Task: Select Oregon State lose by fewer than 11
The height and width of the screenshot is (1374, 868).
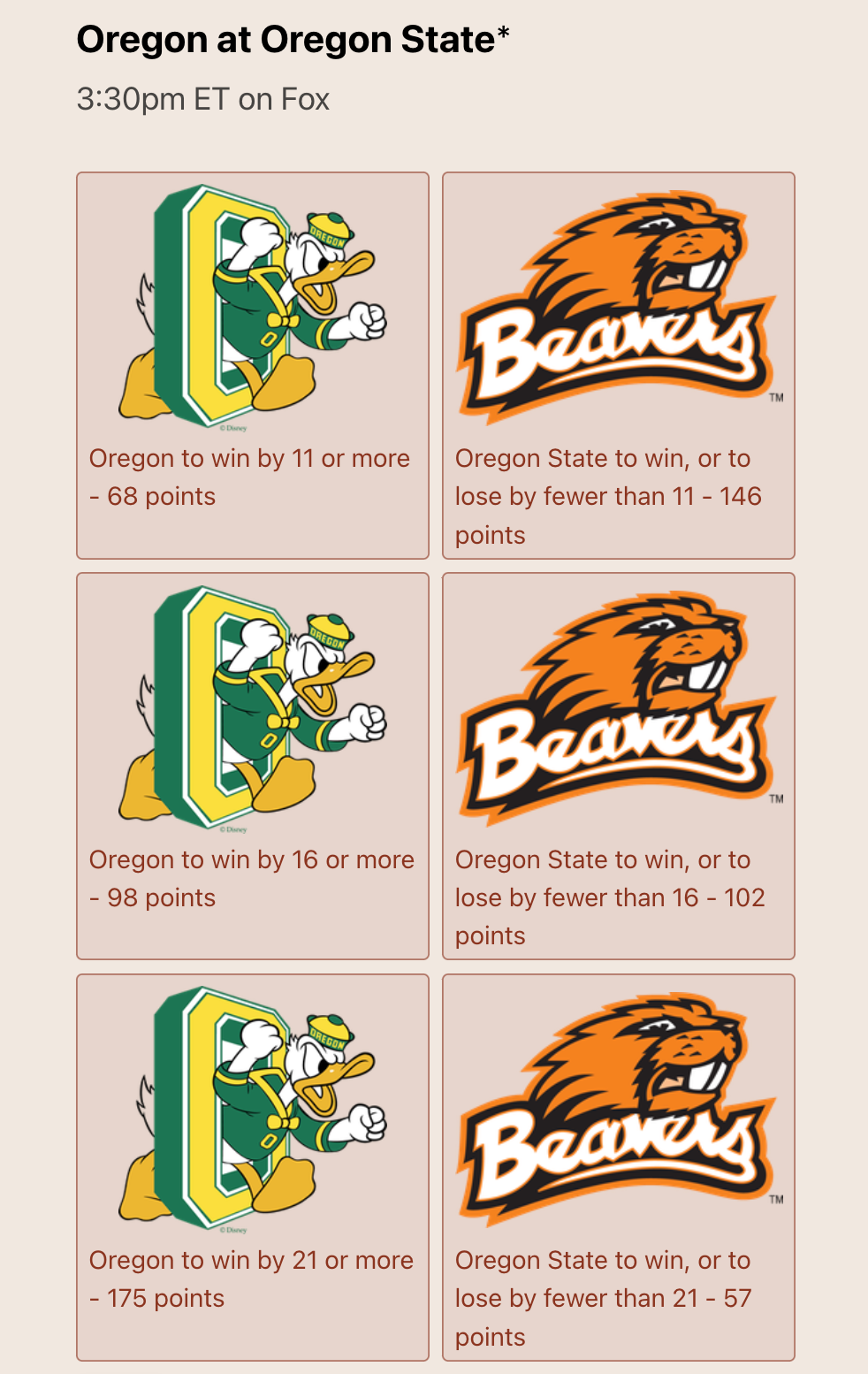Action: tap(618, 365)
